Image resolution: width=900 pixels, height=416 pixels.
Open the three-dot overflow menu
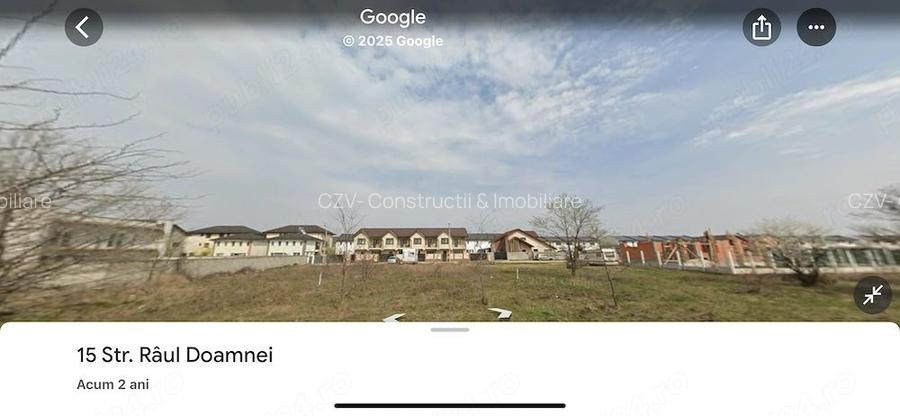click(x=816, y=28)
